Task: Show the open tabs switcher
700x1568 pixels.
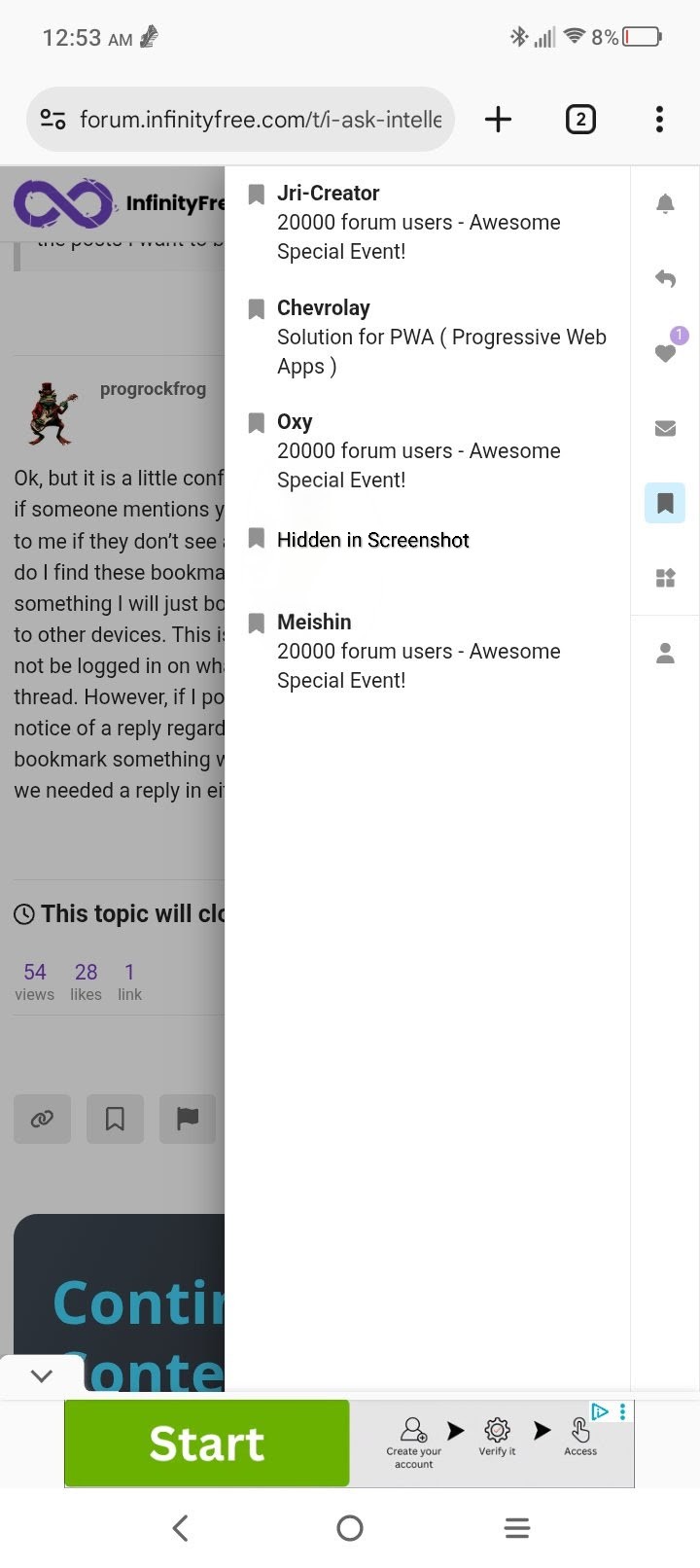Action: pos(580,120)
